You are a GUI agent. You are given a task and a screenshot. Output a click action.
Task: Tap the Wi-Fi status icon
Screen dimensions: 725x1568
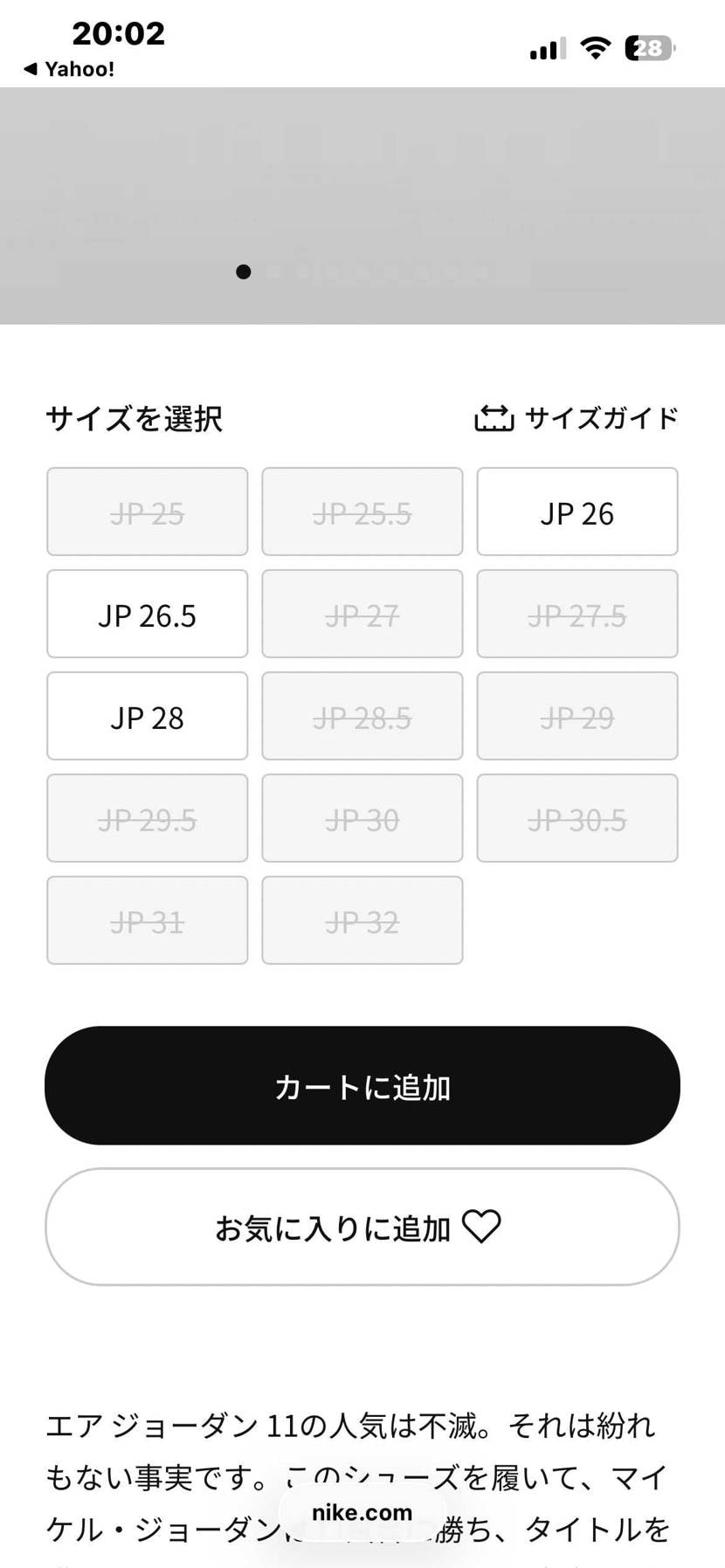pyautogui.click(x=595, y=49)
